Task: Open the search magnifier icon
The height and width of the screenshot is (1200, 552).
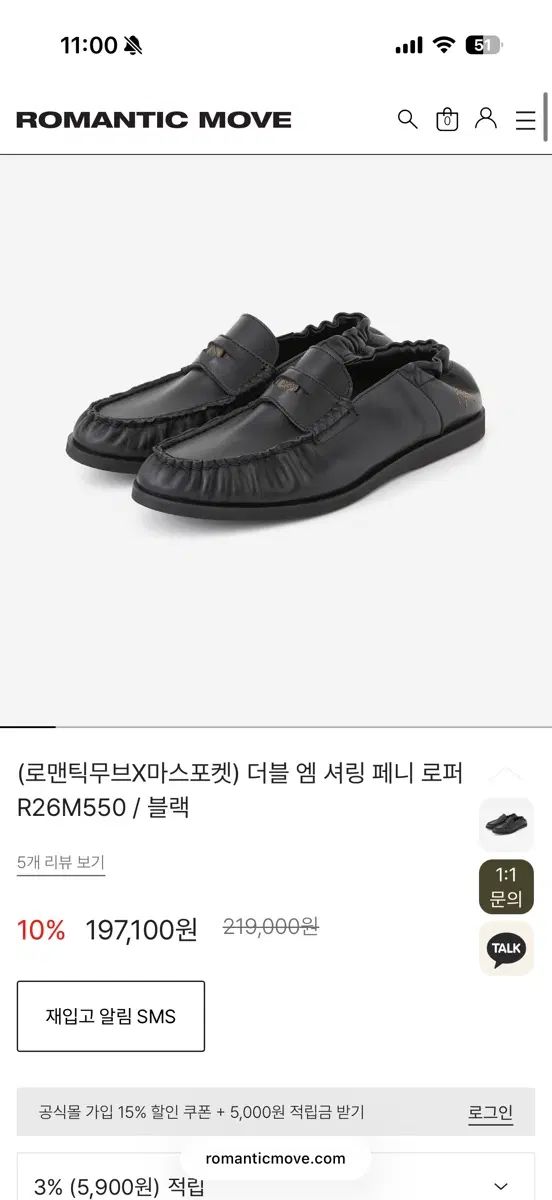Action: (x=407, y=119)
